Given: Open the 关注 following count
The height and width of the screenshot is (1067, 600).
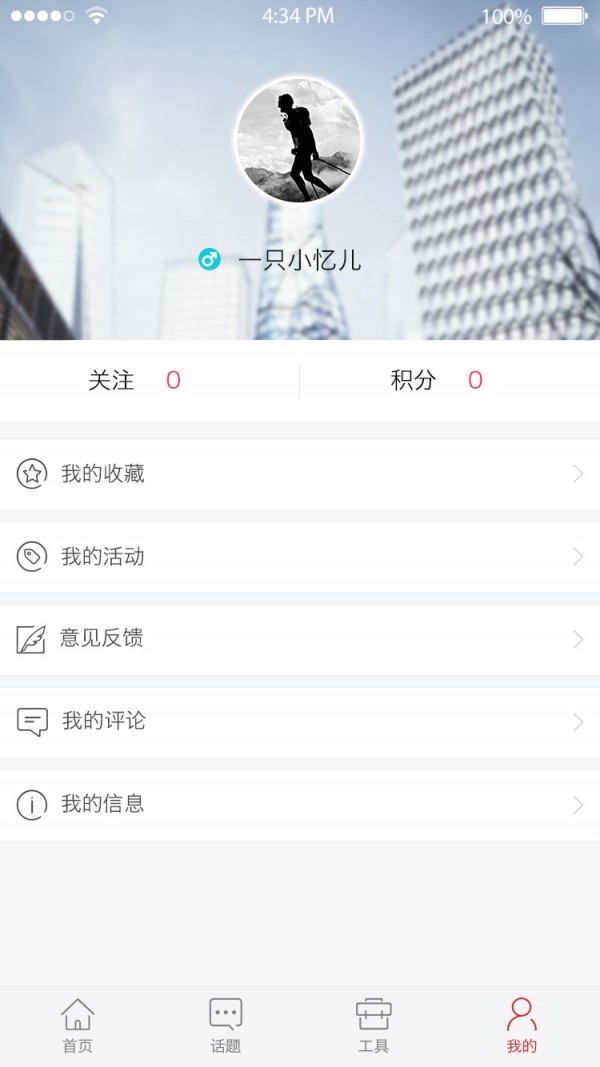Looking at the screenshot, I should click(x=135, y=380).
